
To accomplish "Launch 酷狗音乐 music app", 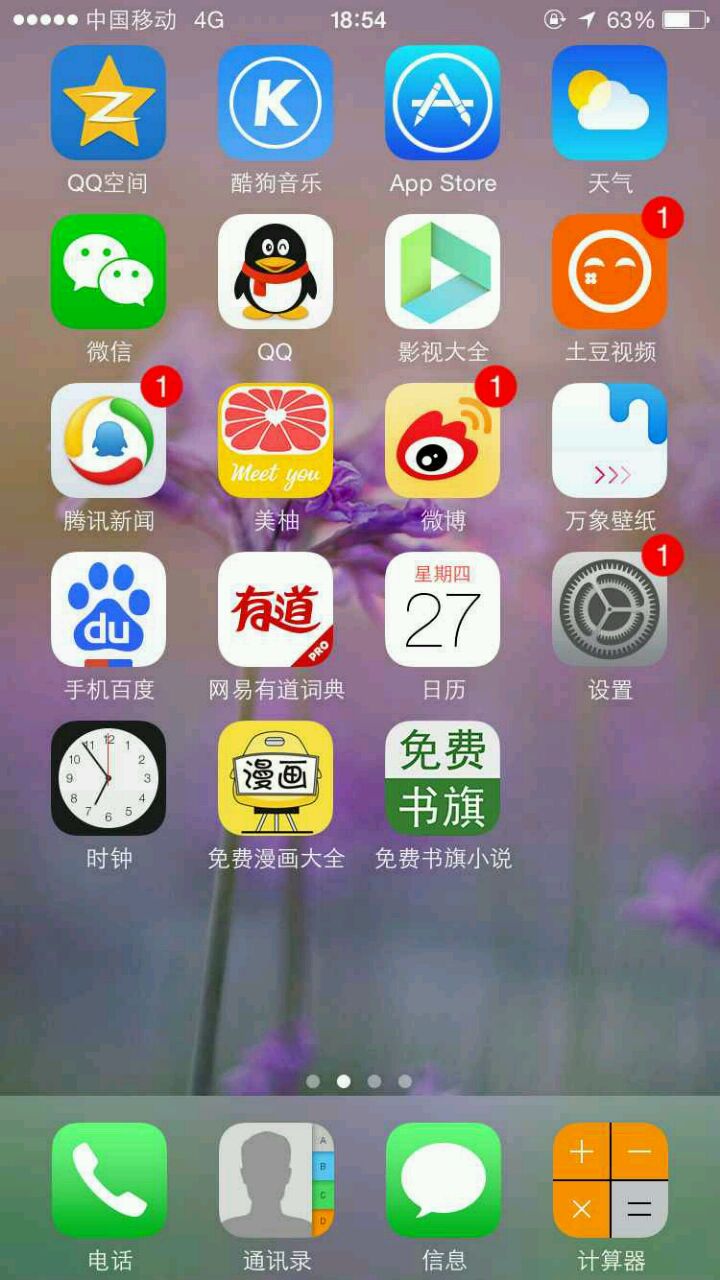I will pyautogui.click(x=275, y=103).
